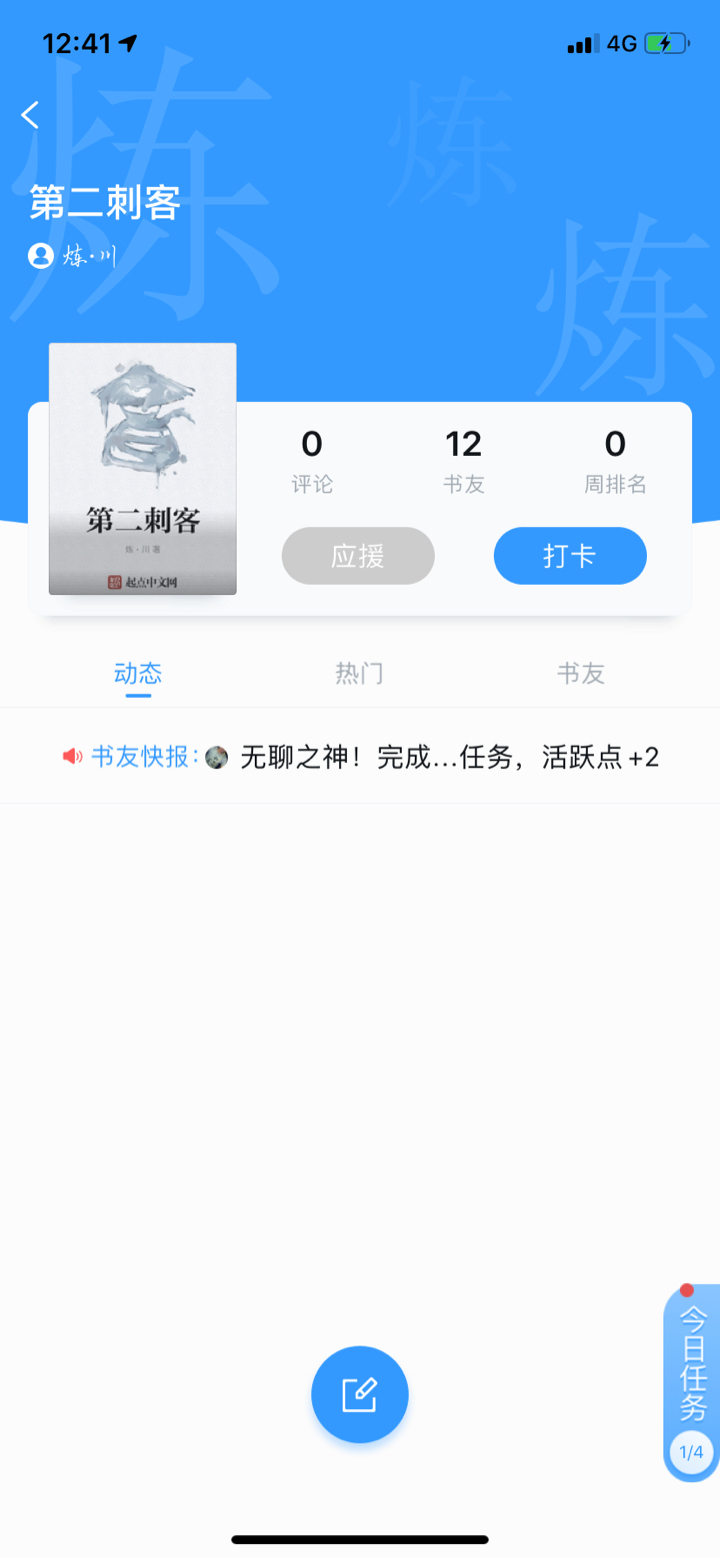
Task: Open the 今日任务 daily tasks panel
Action: (693, 1380)
